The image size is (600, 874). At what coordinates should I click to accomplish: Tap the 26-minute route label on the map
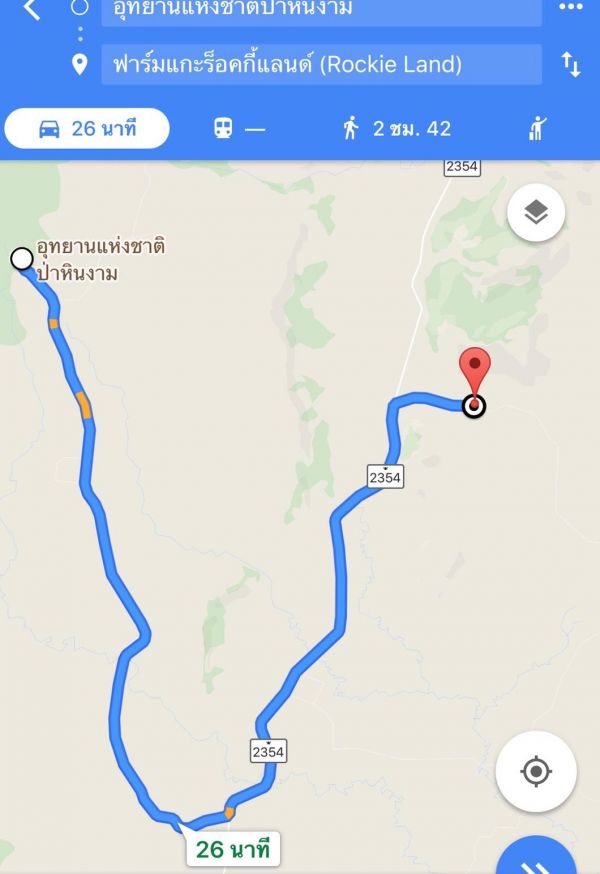(x=233, y=850)
